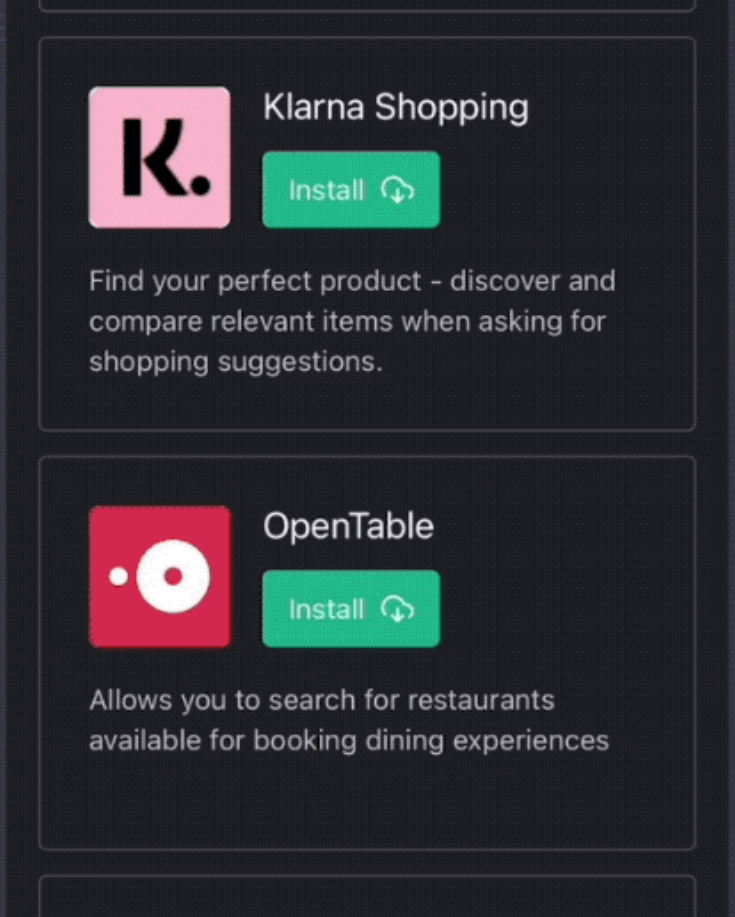Click the cloud download icon on Klarna's Install button
735x917 pixels.
[x=399, y=190]
